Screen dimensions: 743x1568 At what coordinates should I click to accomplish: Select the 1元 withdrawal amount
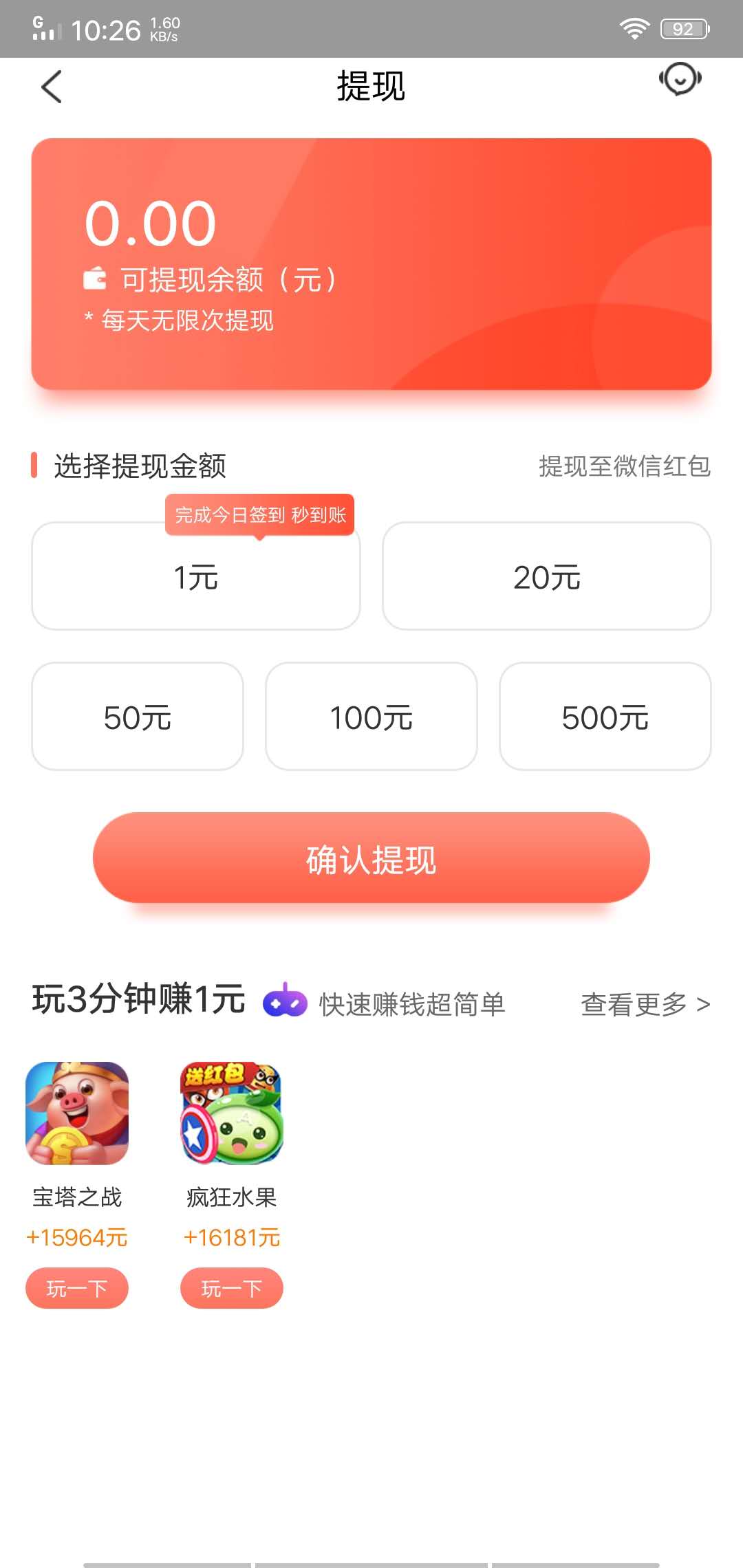click(195, 578)
